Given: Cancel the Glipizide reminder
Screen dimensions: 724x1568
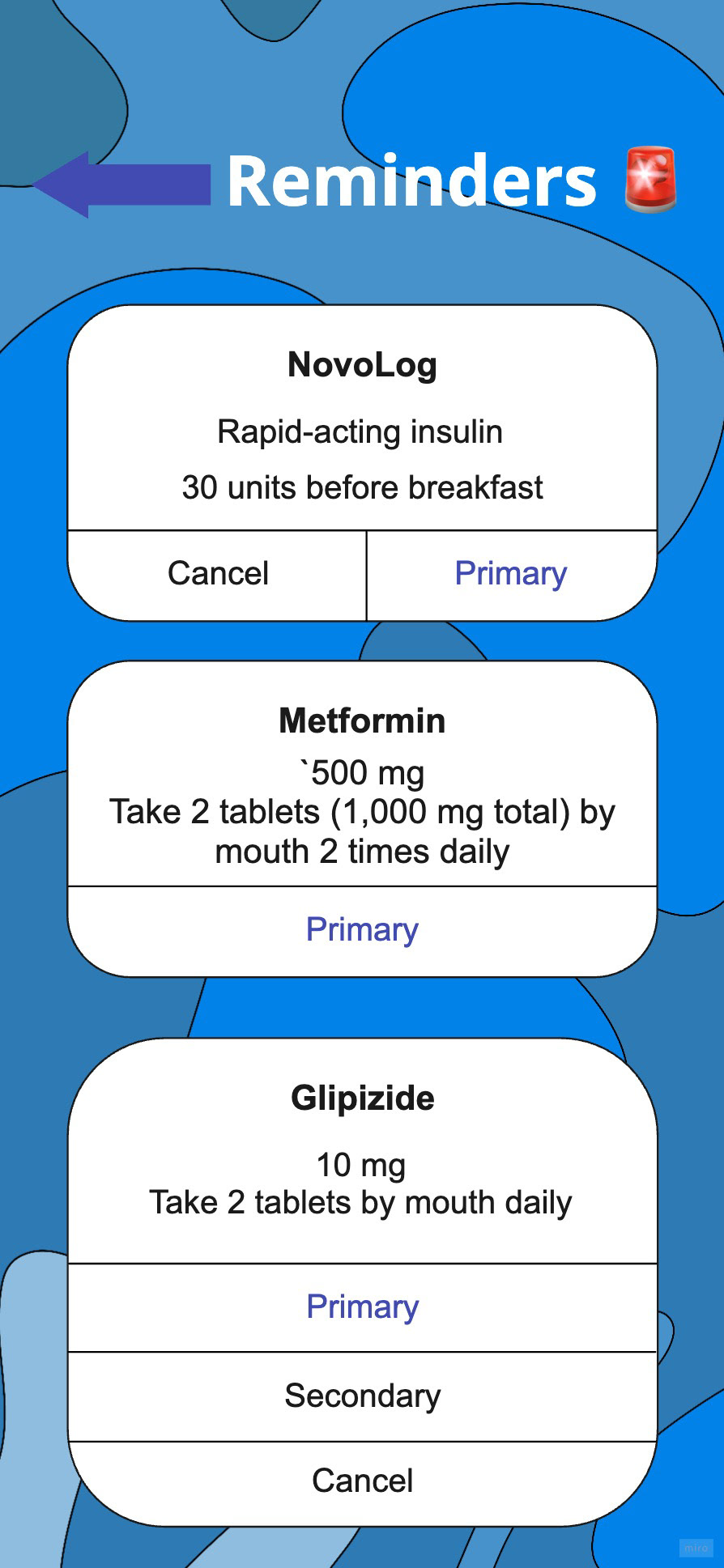Looking at the screenshot, I should [362, 1482].
